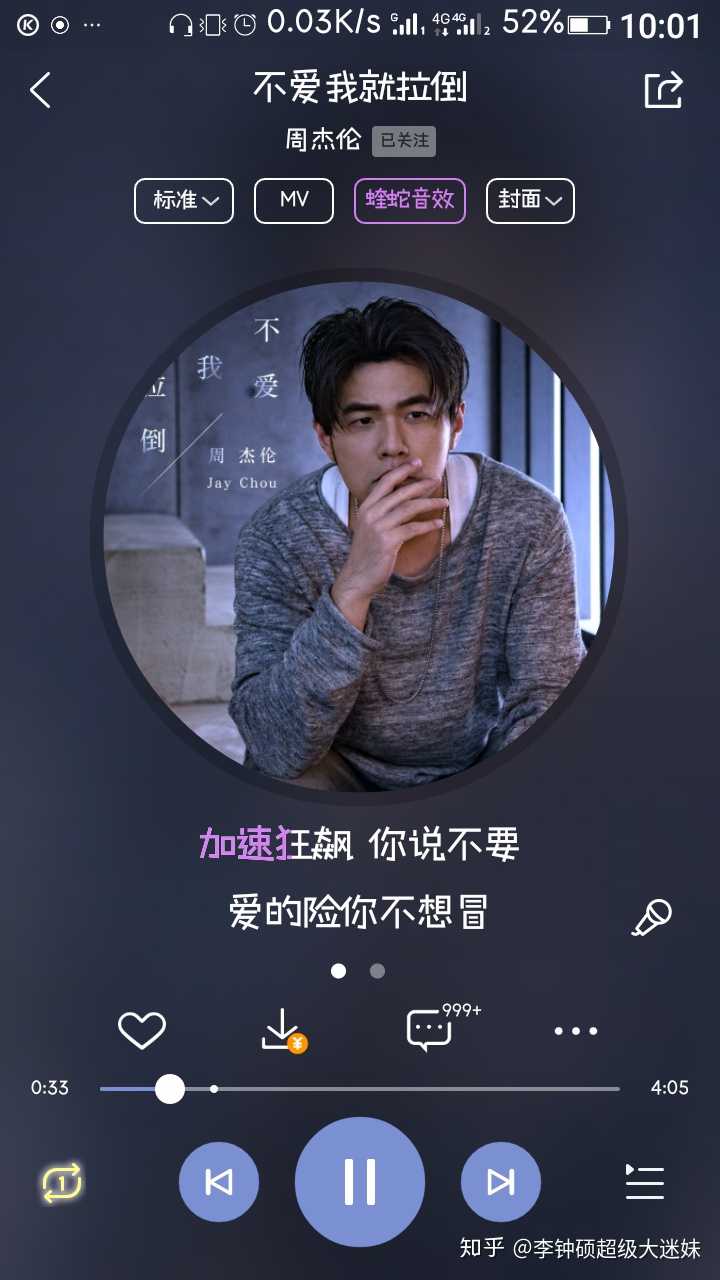Click the back arrow at top left
The image size is (720, 1280).
[x=40, y=90]
